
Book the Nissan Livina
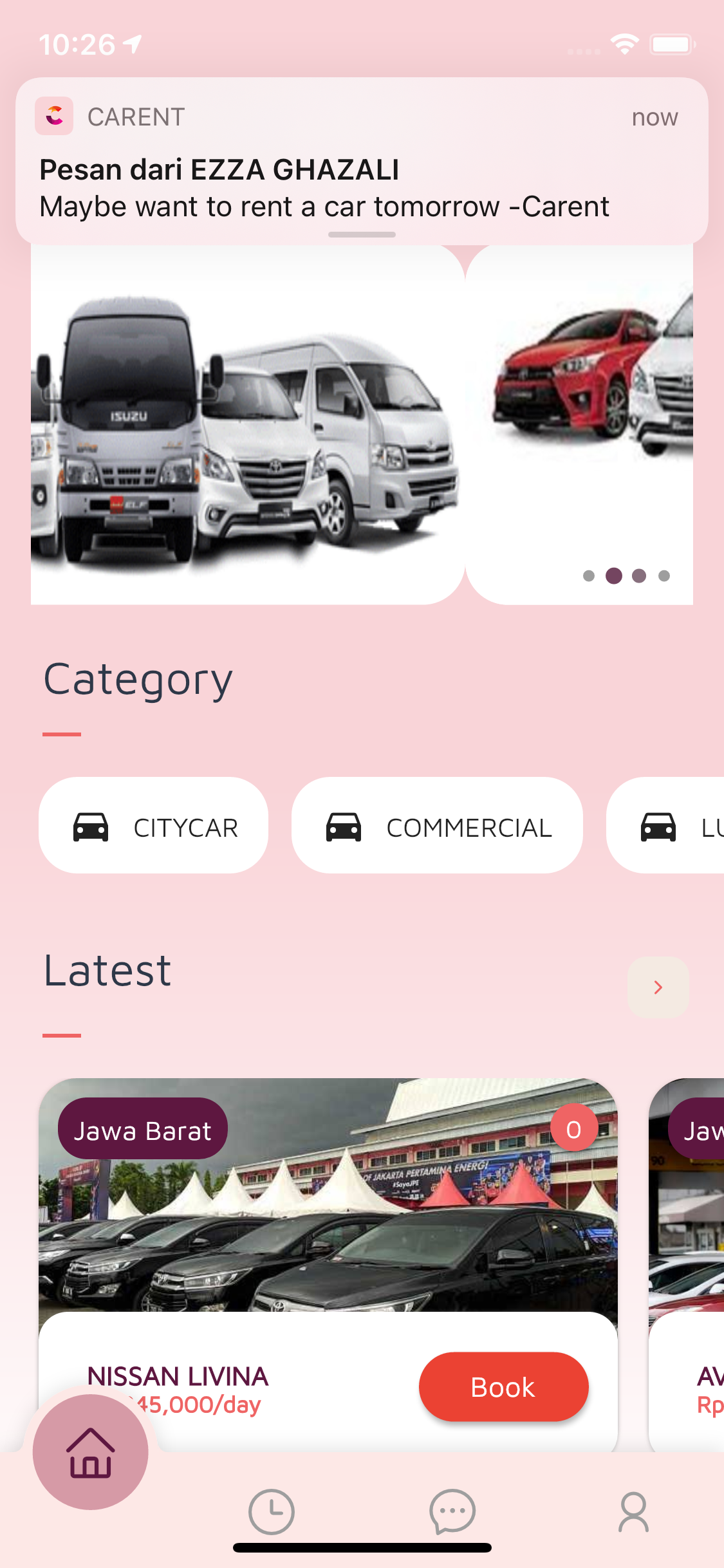click(503, 1386)
